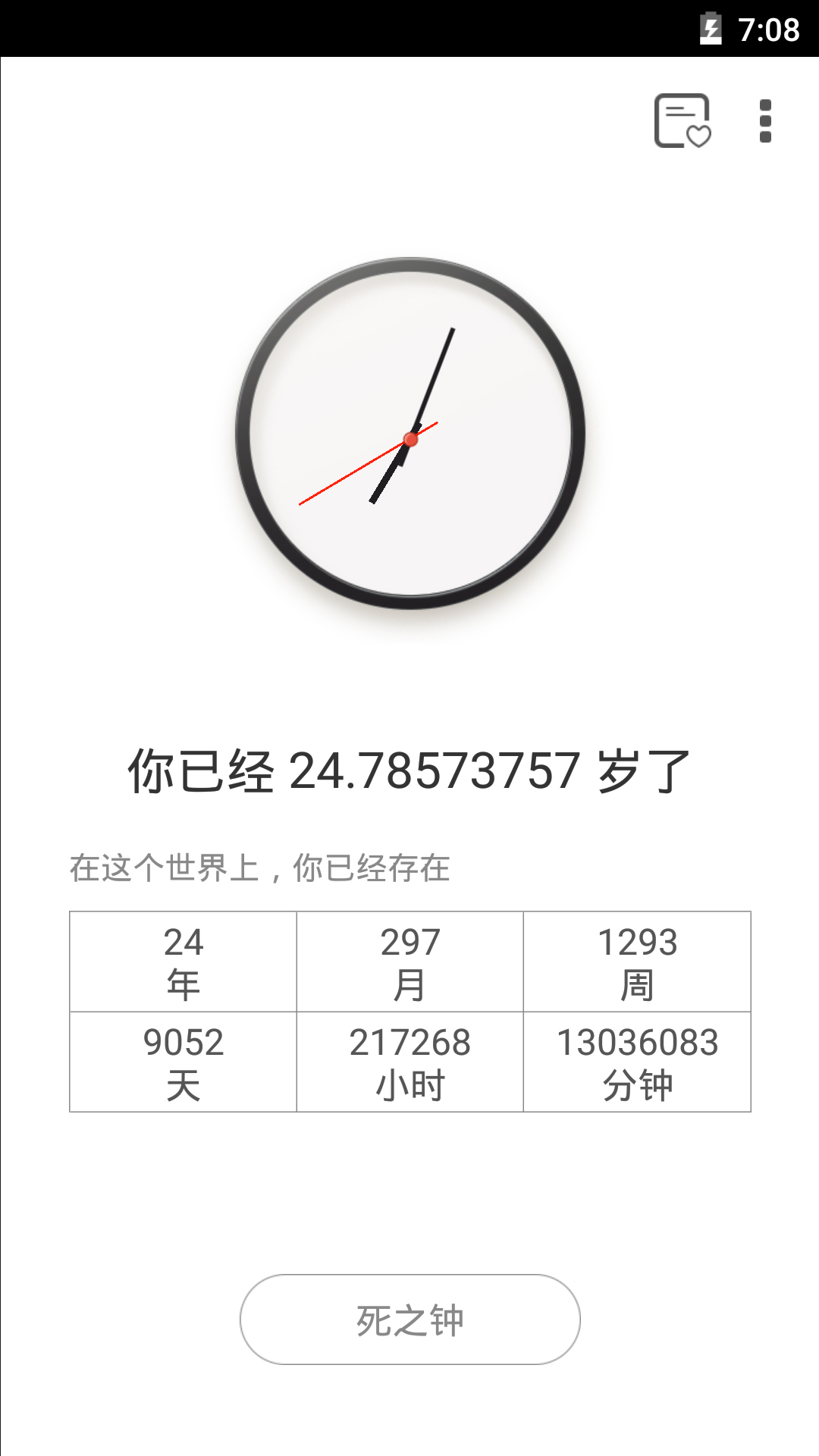Screen dimensions: 819x1456
Task: Tap the 1293 周 cell
Action: click(637, 959)
